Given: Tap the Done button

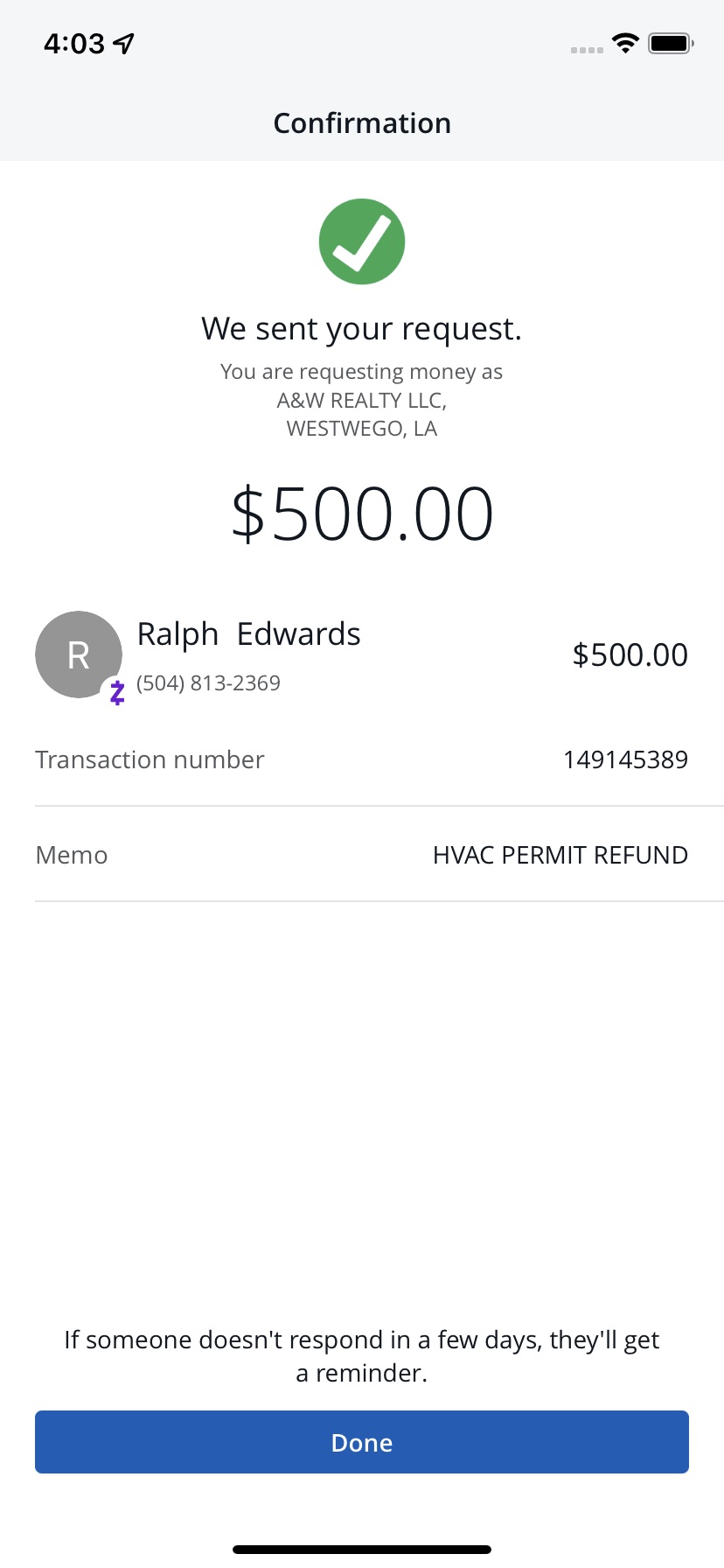Looking at the screenshot, I should click(x=362, y=1442).
